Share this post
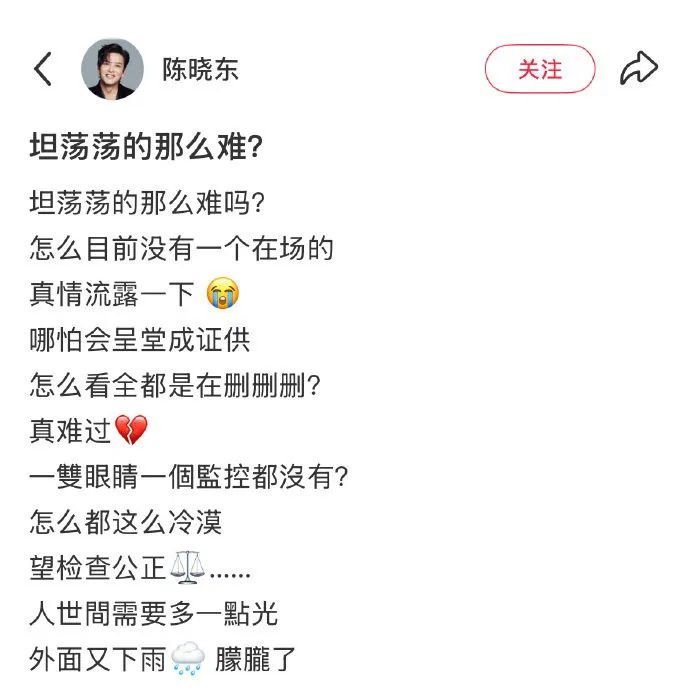Viewport: 690px width, 693px height. click(638, 69)
